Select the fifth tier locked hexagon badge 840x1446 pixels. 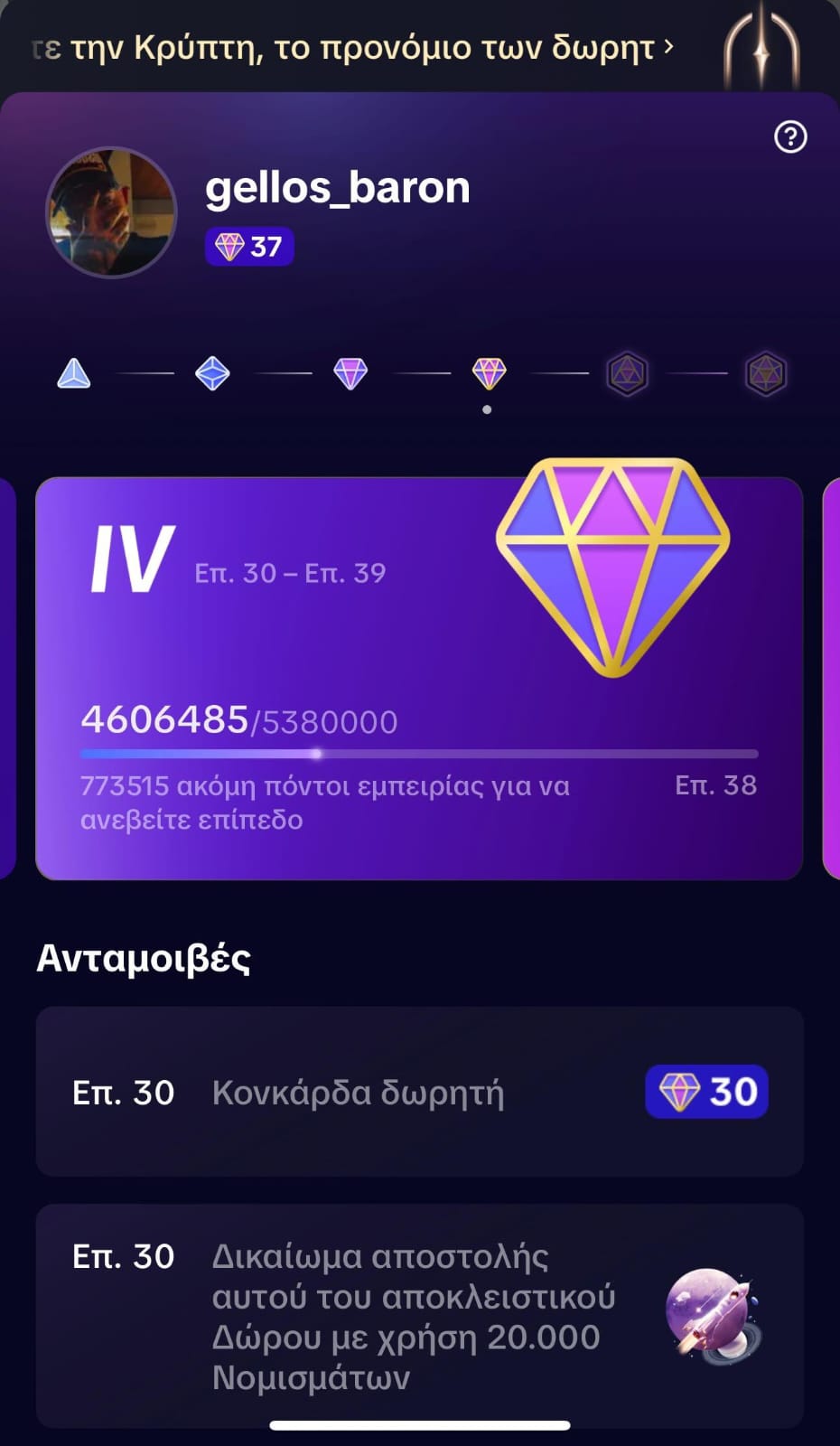pos(627,373)
